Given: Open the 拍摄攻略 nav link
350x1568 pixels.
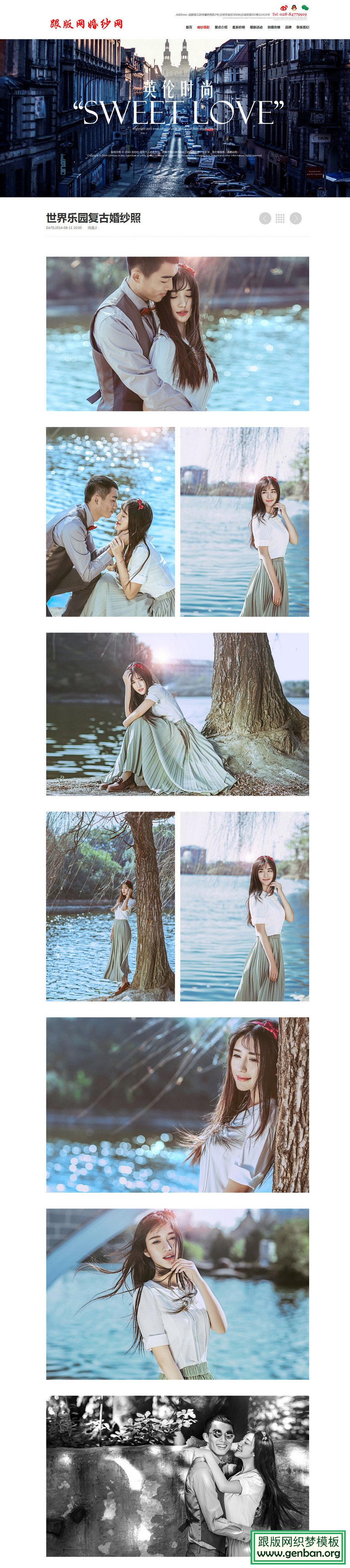Looking at the screenshot, I should coord(273,27).
